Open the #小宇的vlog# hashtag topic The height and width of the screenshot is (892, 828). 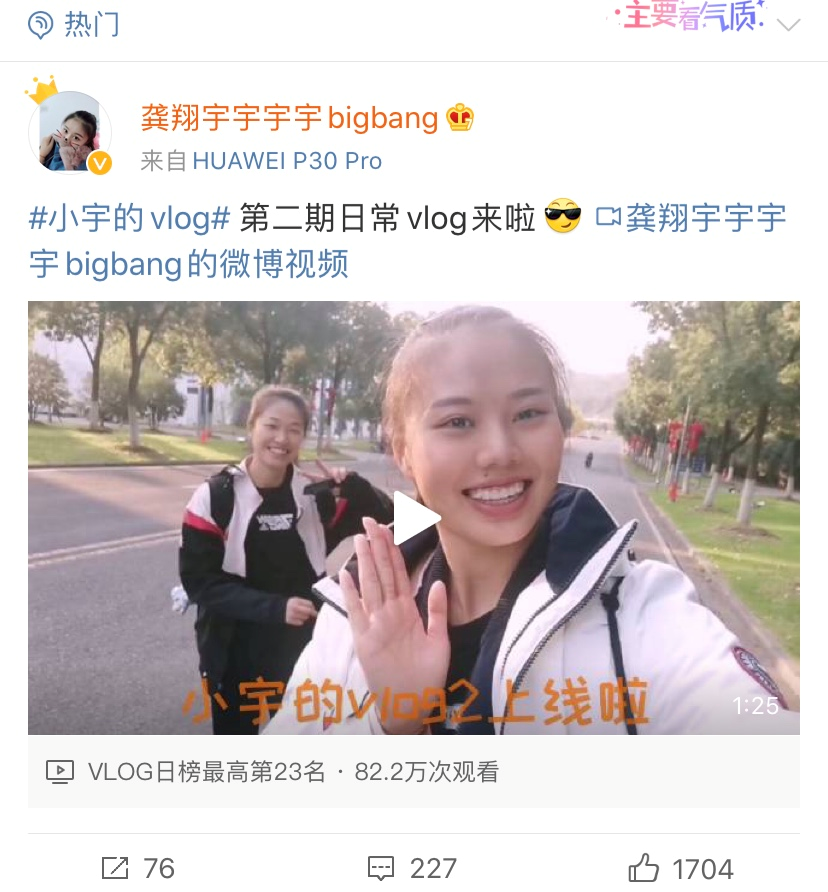tap(130, 218)
